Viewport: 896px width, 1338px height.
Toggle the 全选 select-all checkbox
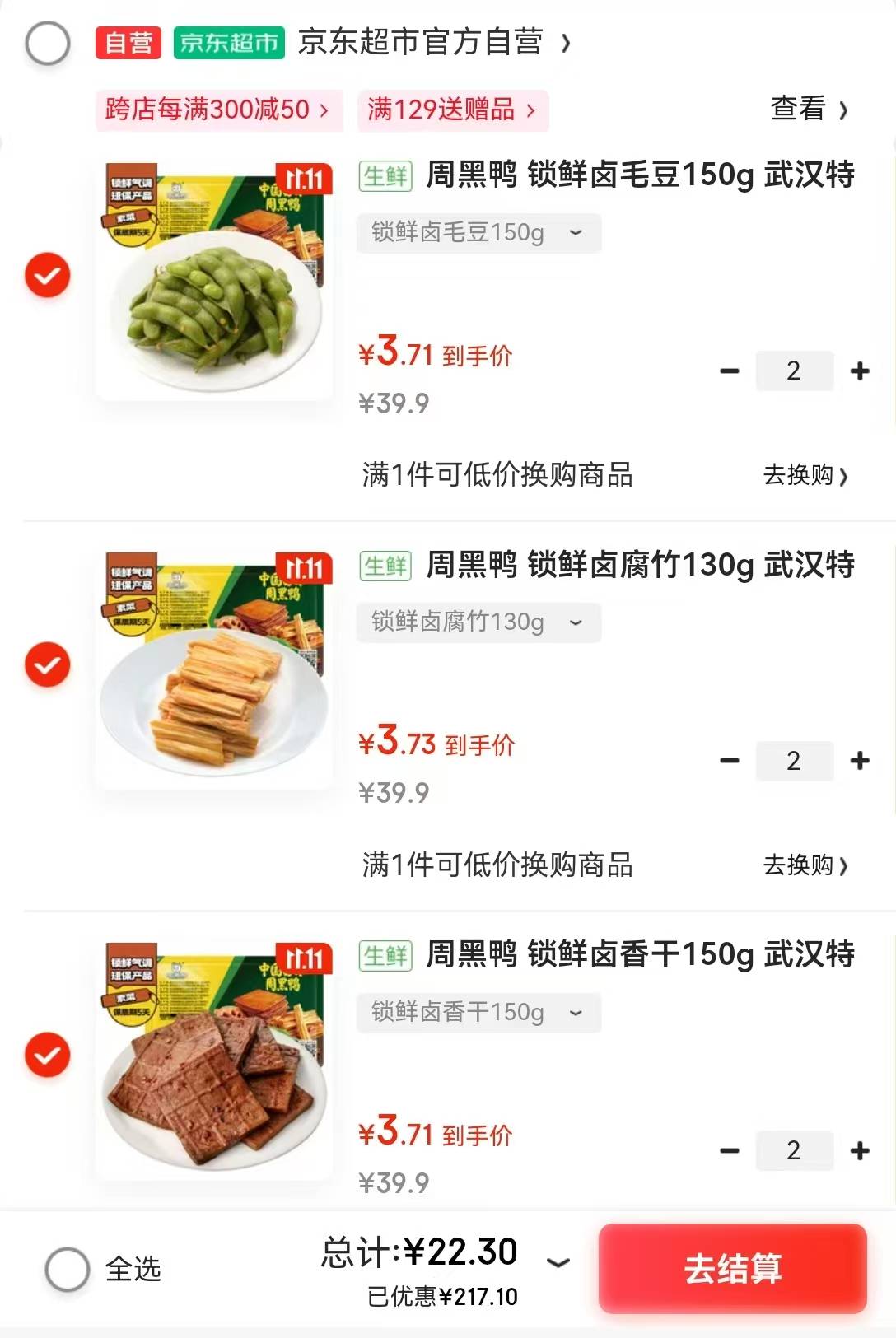point(68,1269)
